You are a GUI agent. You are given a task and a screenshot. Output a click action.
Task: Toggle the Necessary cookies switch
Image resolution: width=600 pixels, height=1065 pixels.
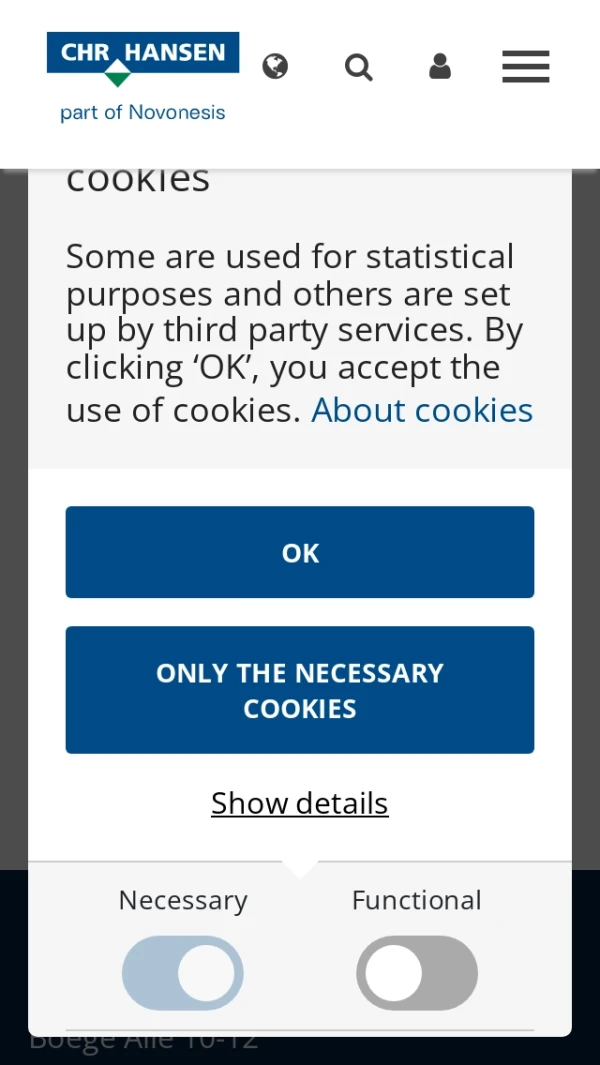tap(183, 972)
